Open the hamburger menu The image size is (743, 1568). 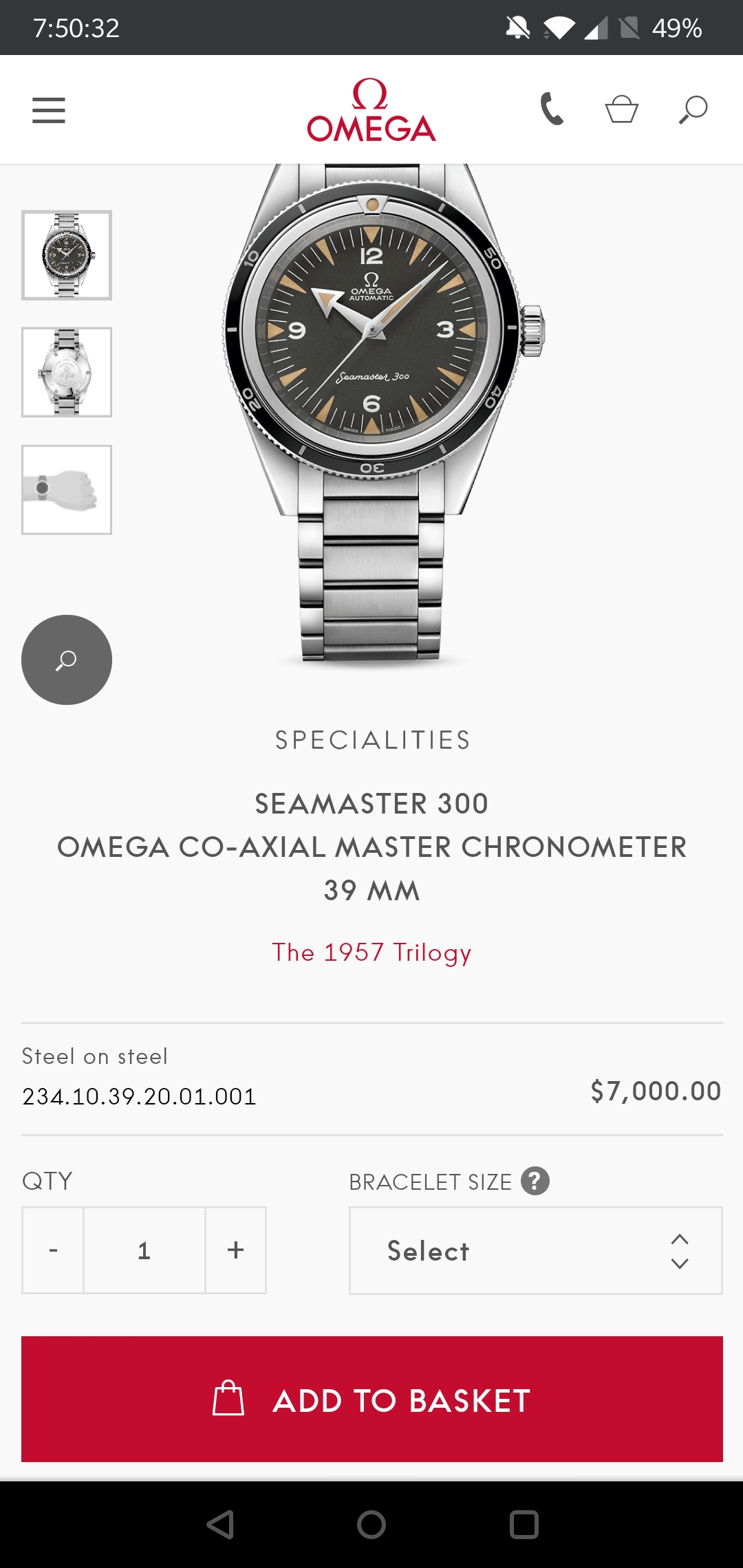[49, 110]
